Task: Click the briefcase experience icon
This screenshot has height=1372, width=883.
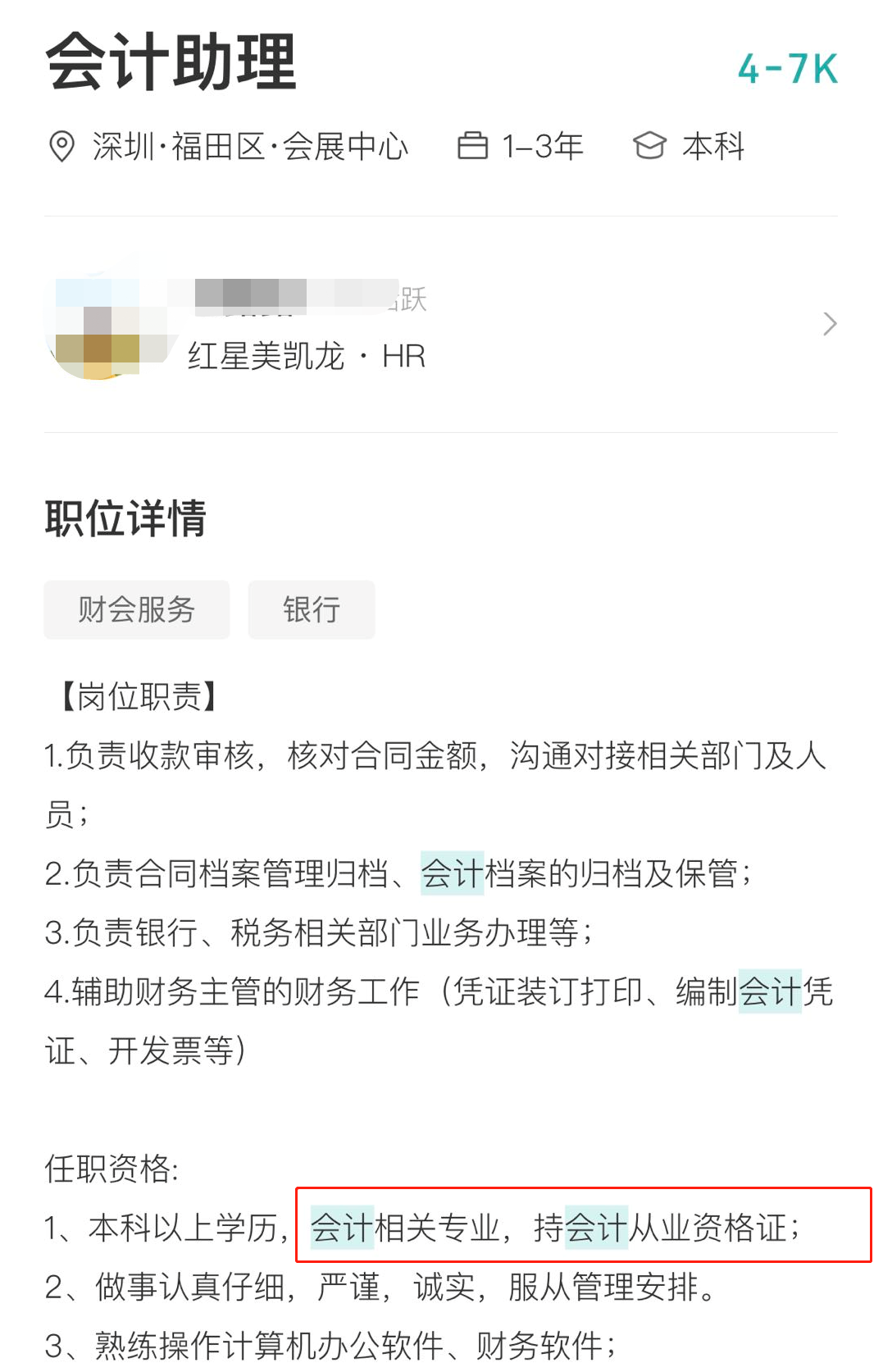Action: click(474, 146)
